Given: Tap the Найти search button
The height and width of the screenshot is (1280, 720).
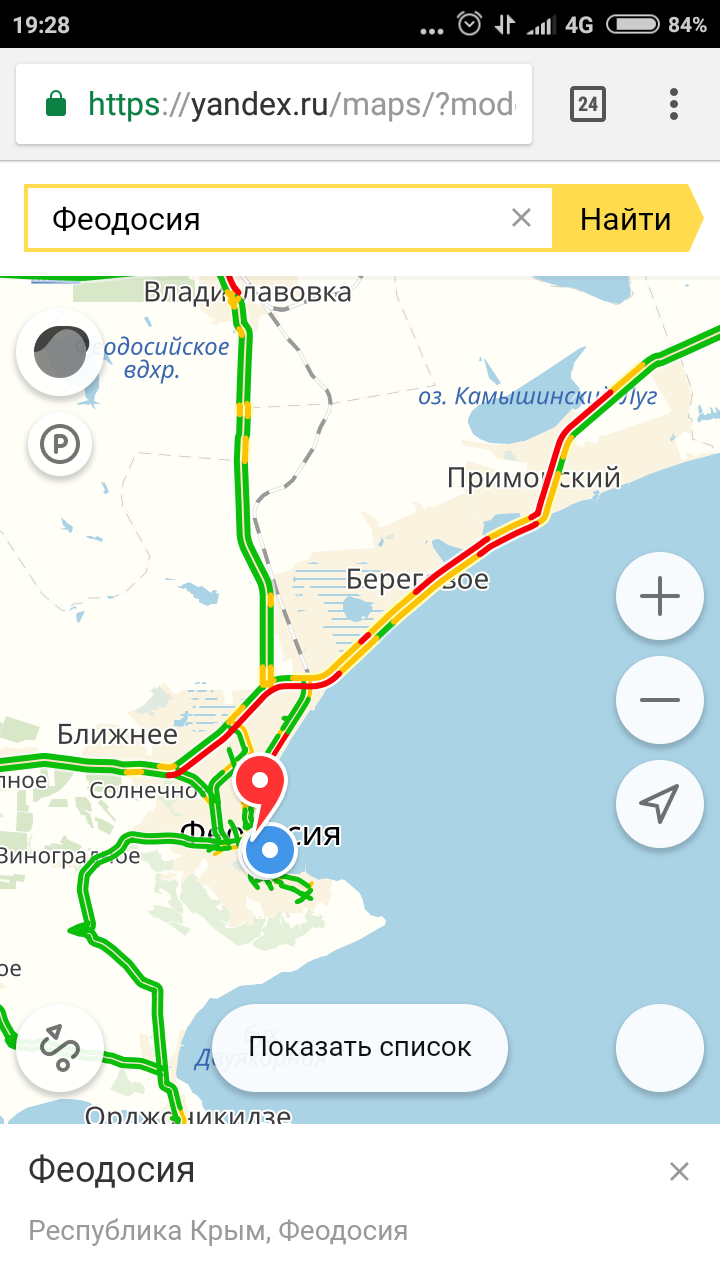Looking at the screenshot, I should pos(626,218).
